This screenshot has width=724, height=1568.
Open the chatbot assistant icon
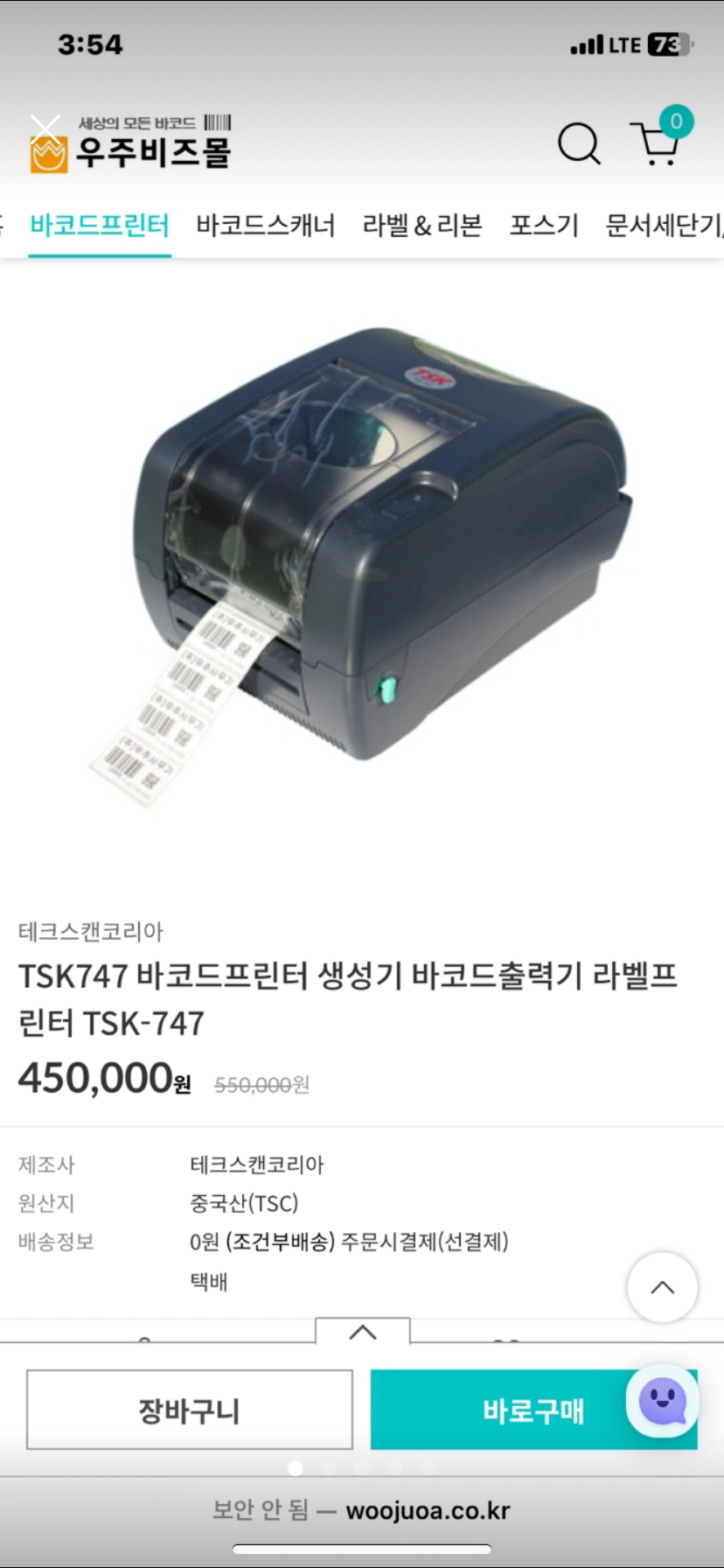click(662, 1402)
